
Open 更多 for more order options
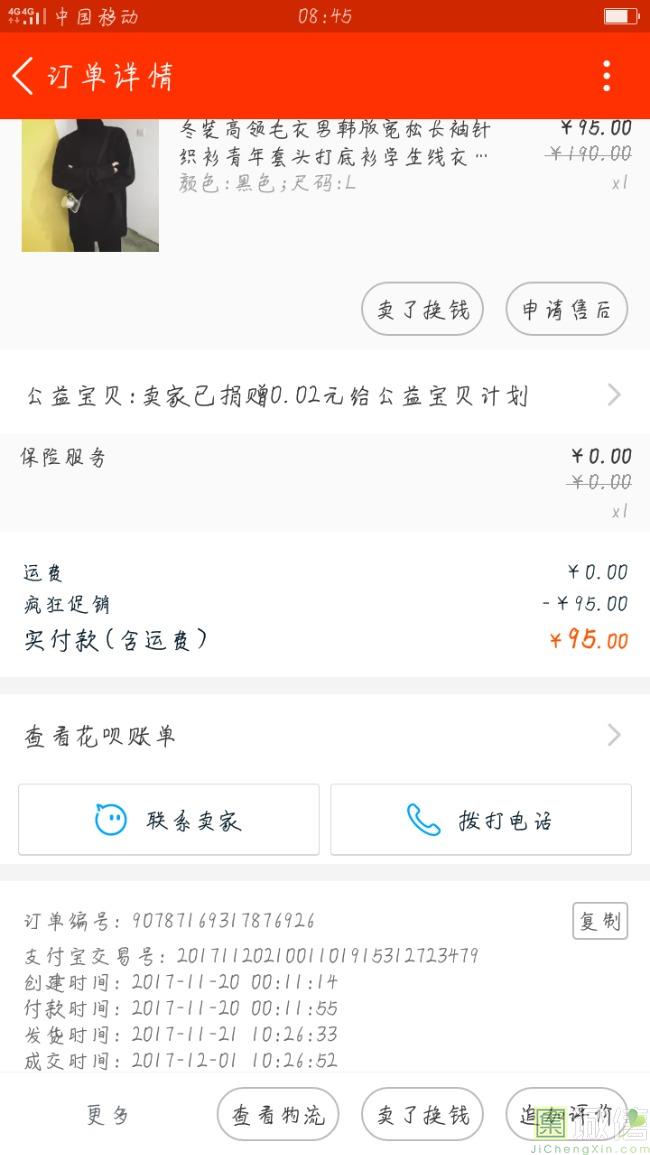(108, 1115)
